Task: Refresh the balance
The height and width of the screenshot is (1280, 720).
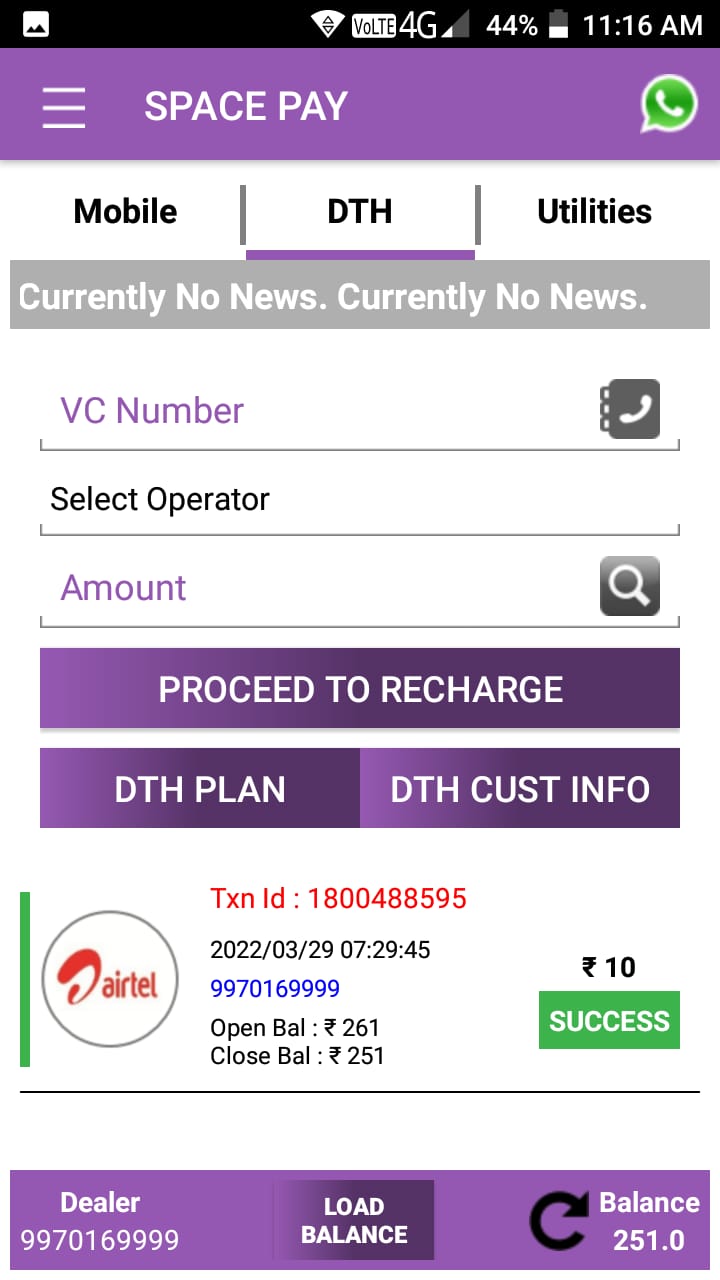Action: coord(561,1221)
